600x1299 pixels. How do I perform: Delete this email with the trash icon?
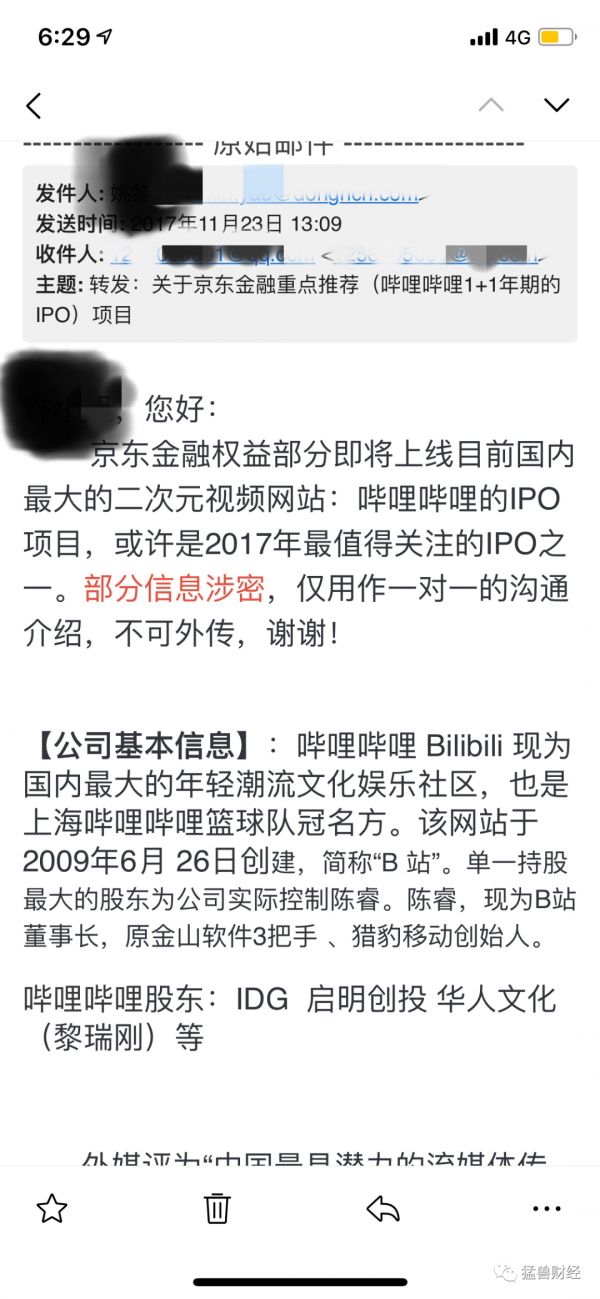click(217, 1208)
